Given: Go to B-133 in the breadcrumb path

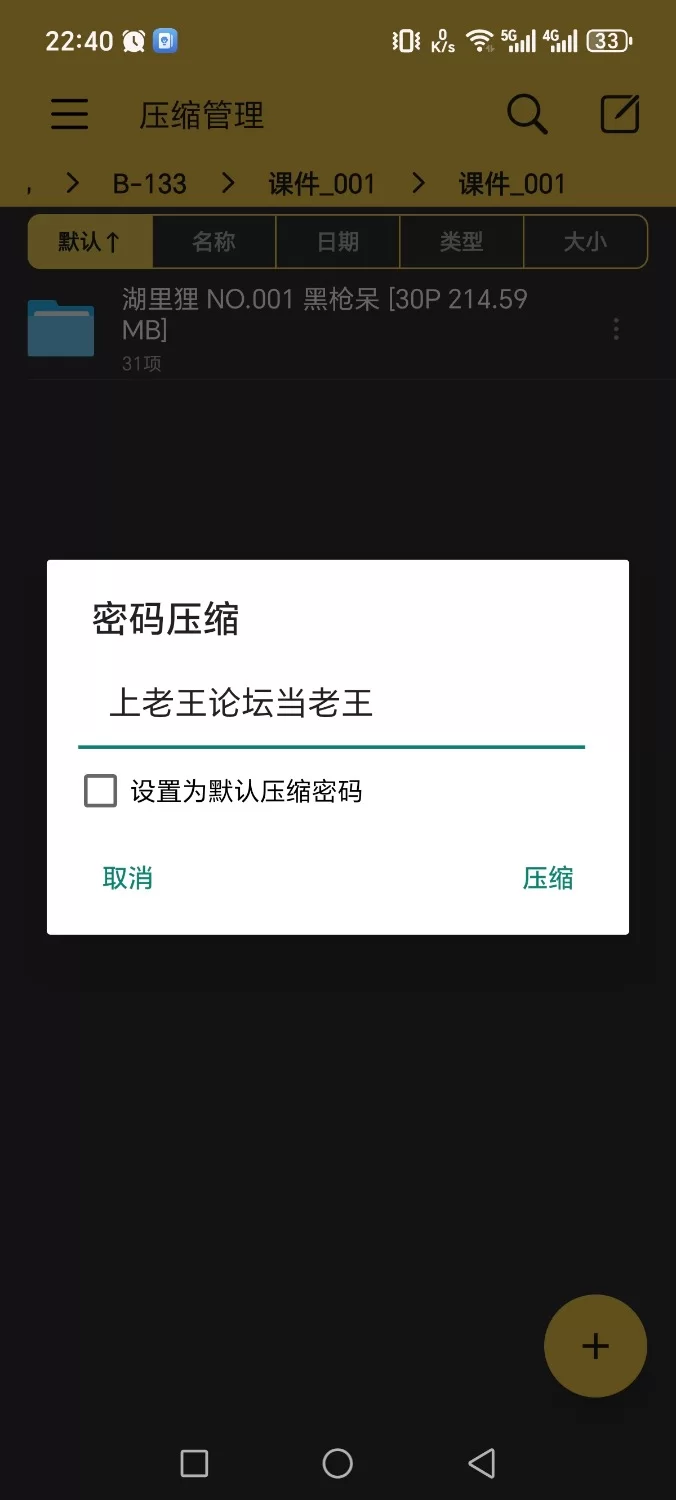Looking at the screenshot, I should (x=149, y=184).
